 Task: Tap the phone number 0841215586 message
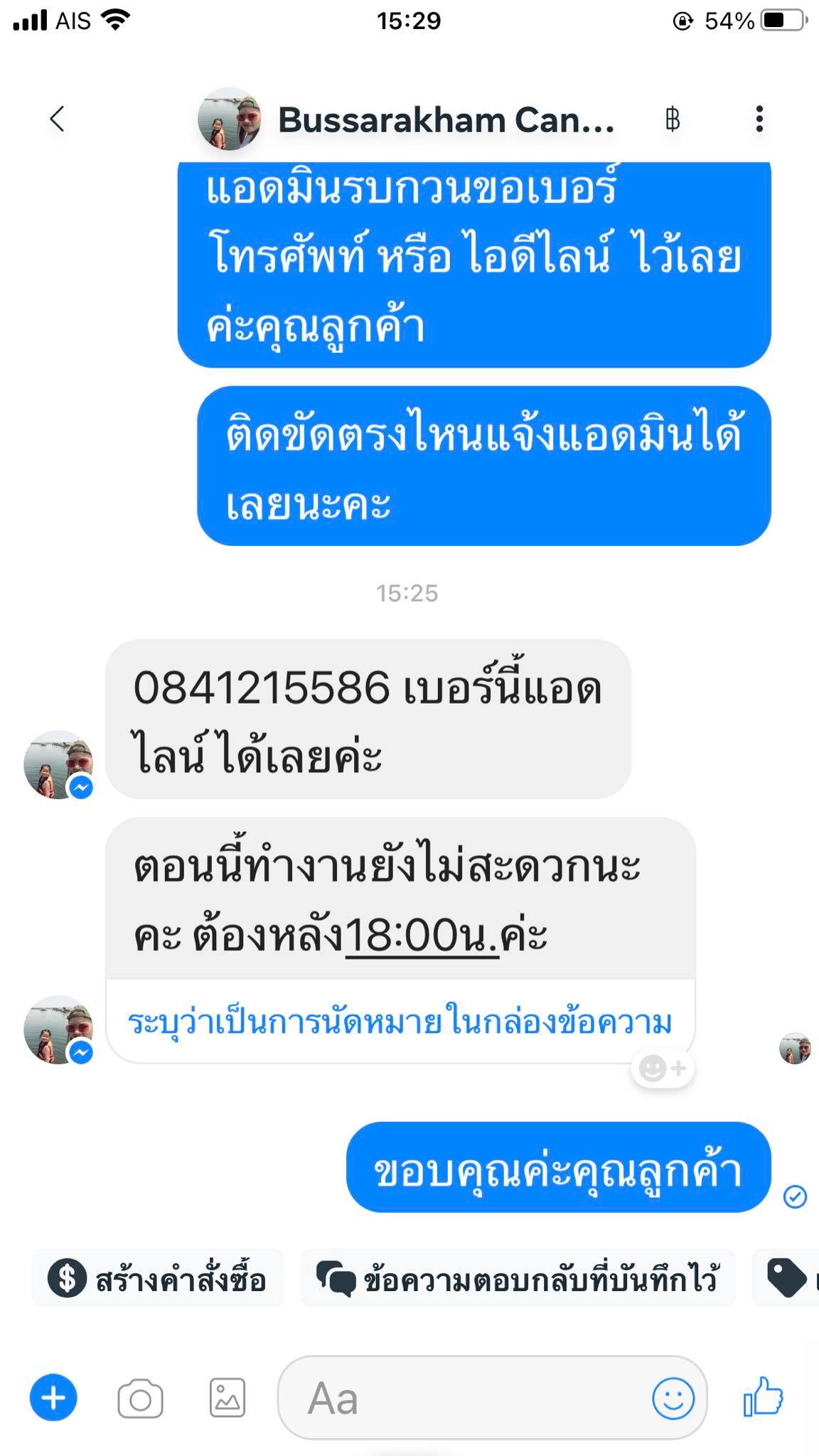tap(368, 719)
